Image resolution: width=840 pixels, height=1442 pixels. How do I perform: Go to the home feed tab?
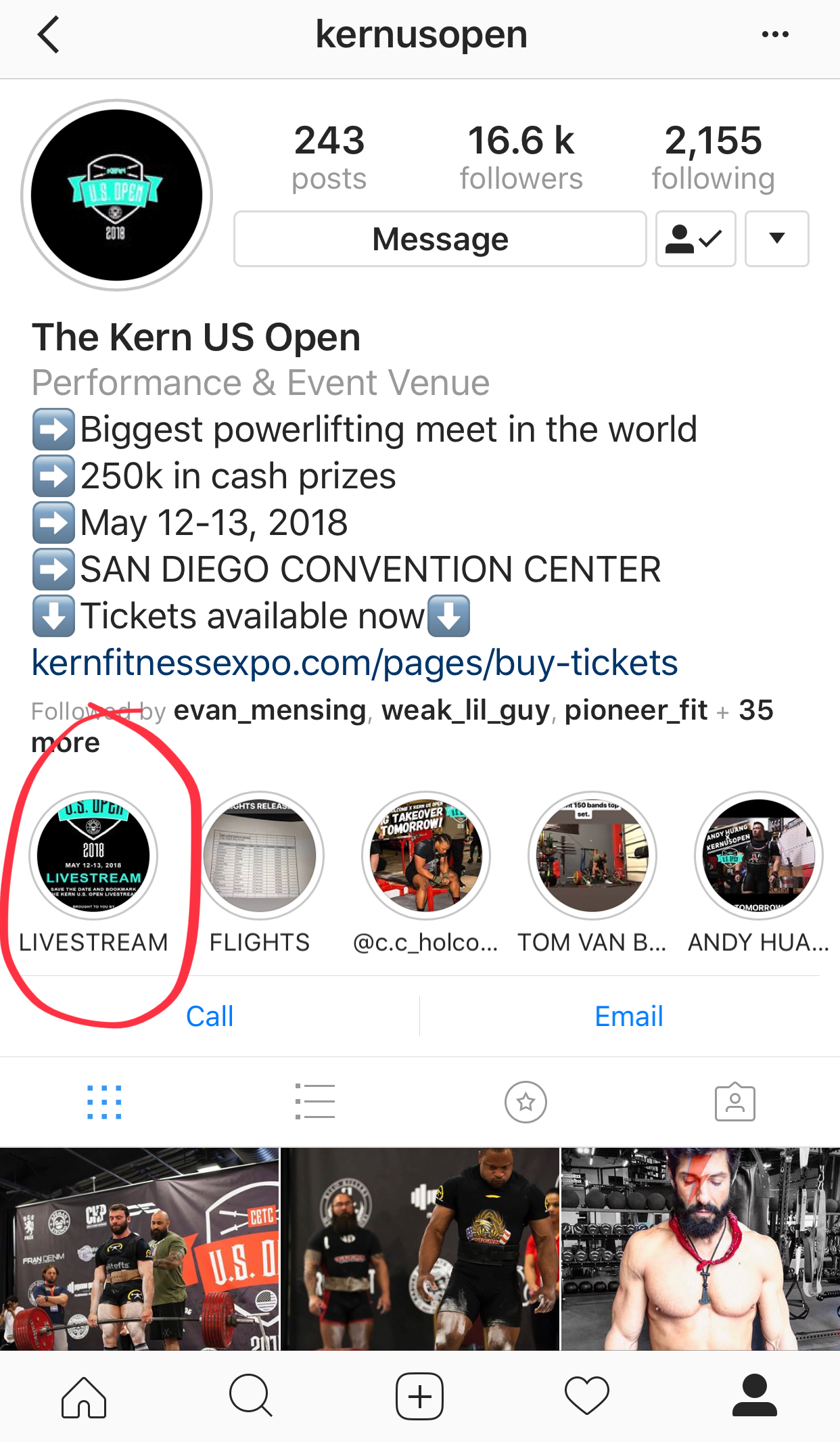pos(84,1396)
